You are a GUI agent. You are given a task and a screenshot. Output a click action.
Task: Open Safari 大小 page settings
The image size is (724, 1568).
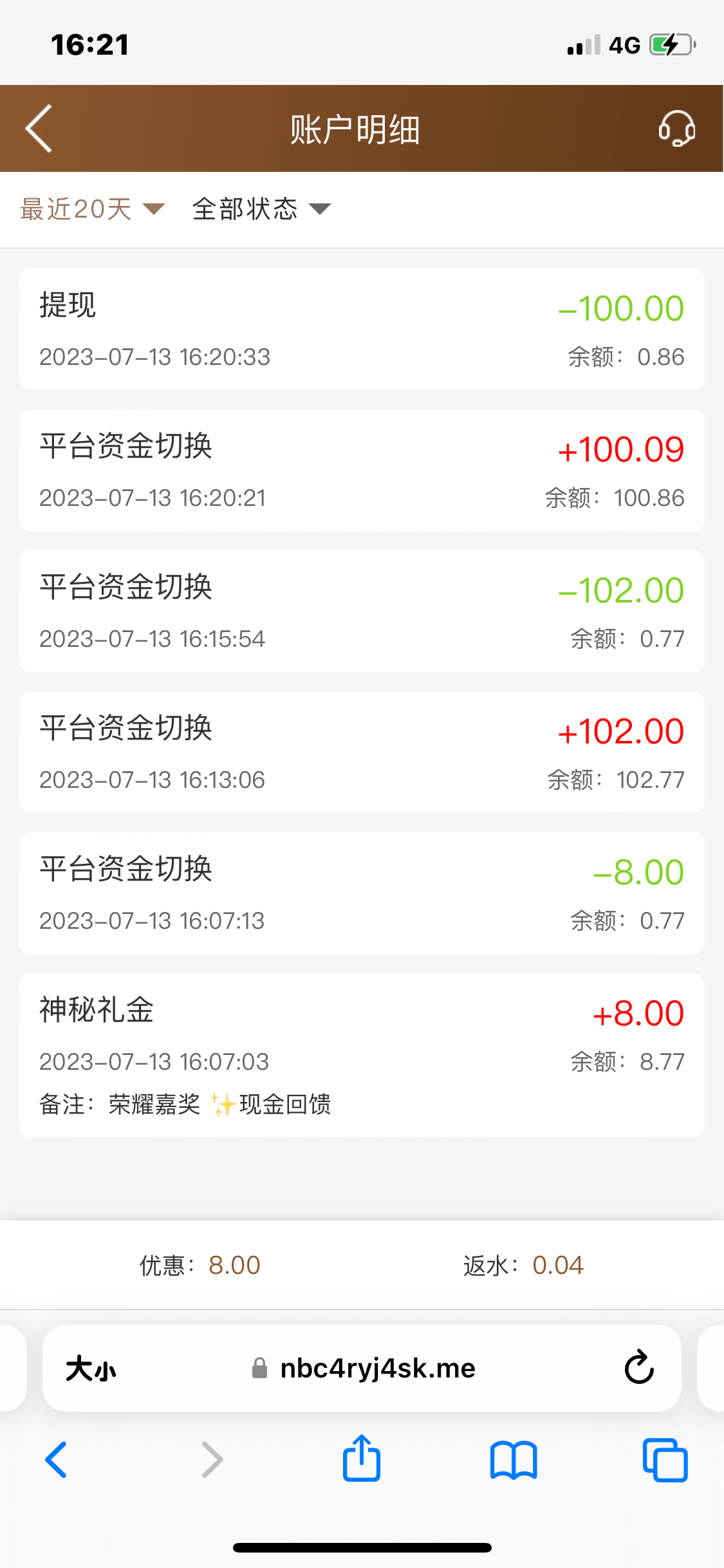click(91, 1368)
